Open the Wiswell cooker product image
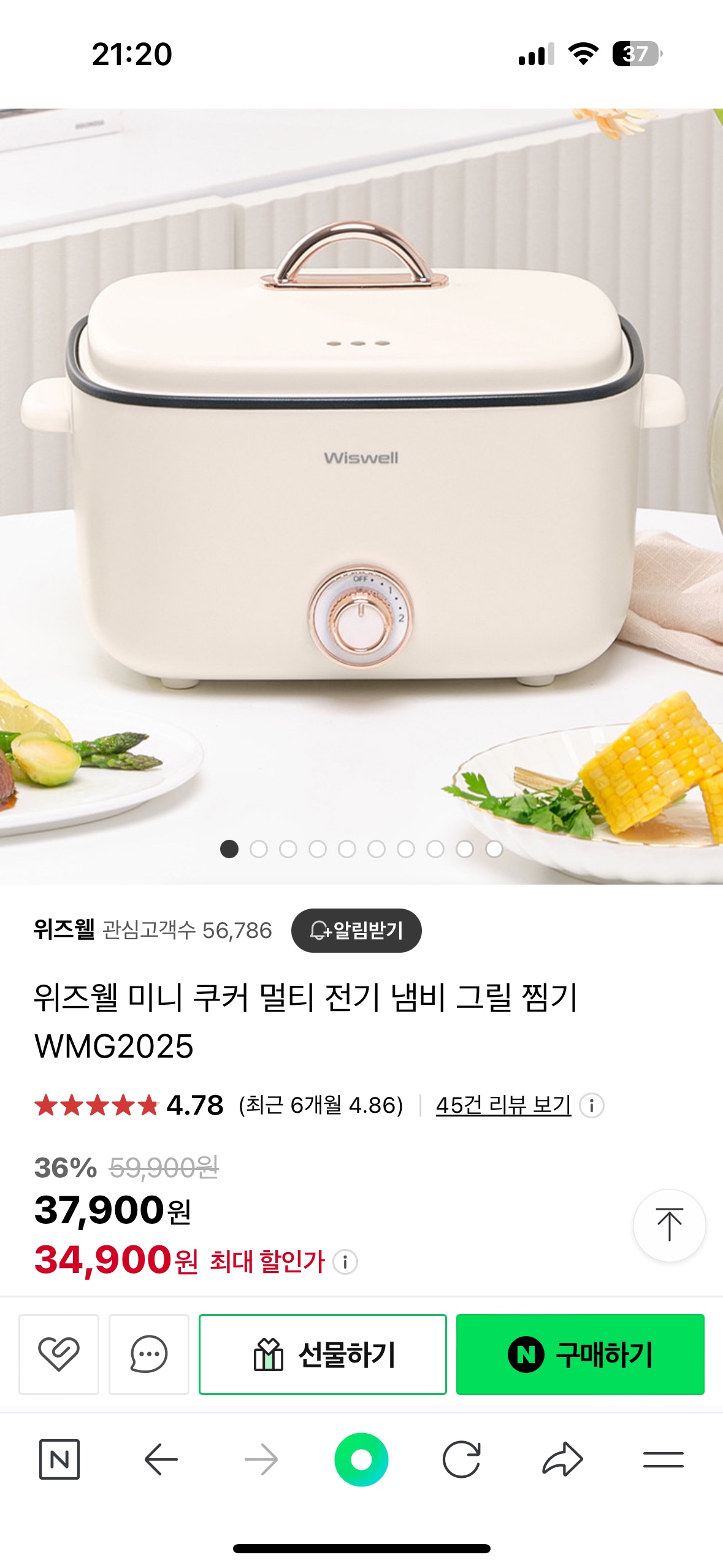The width and height of the screenshot is (723, 1568). 361,491
